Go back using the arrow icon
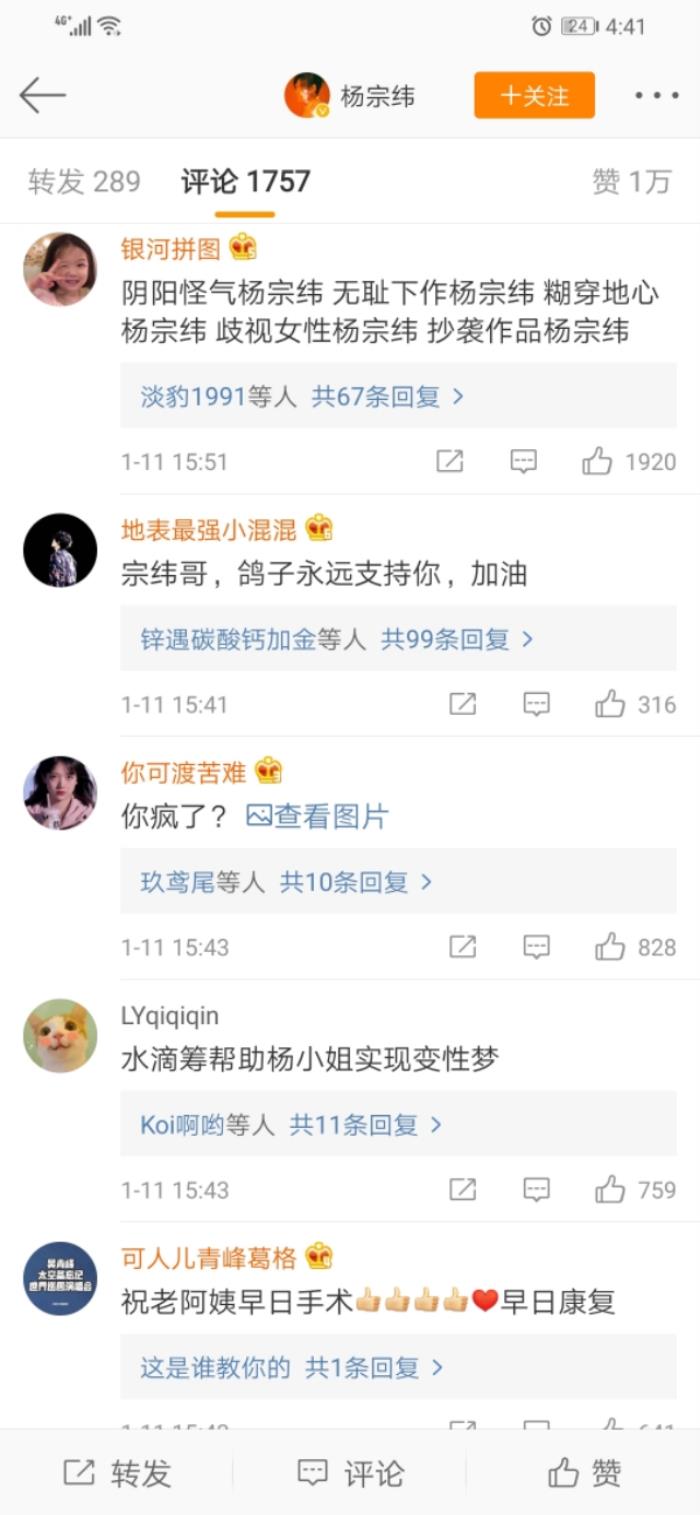 click(42, 96)
